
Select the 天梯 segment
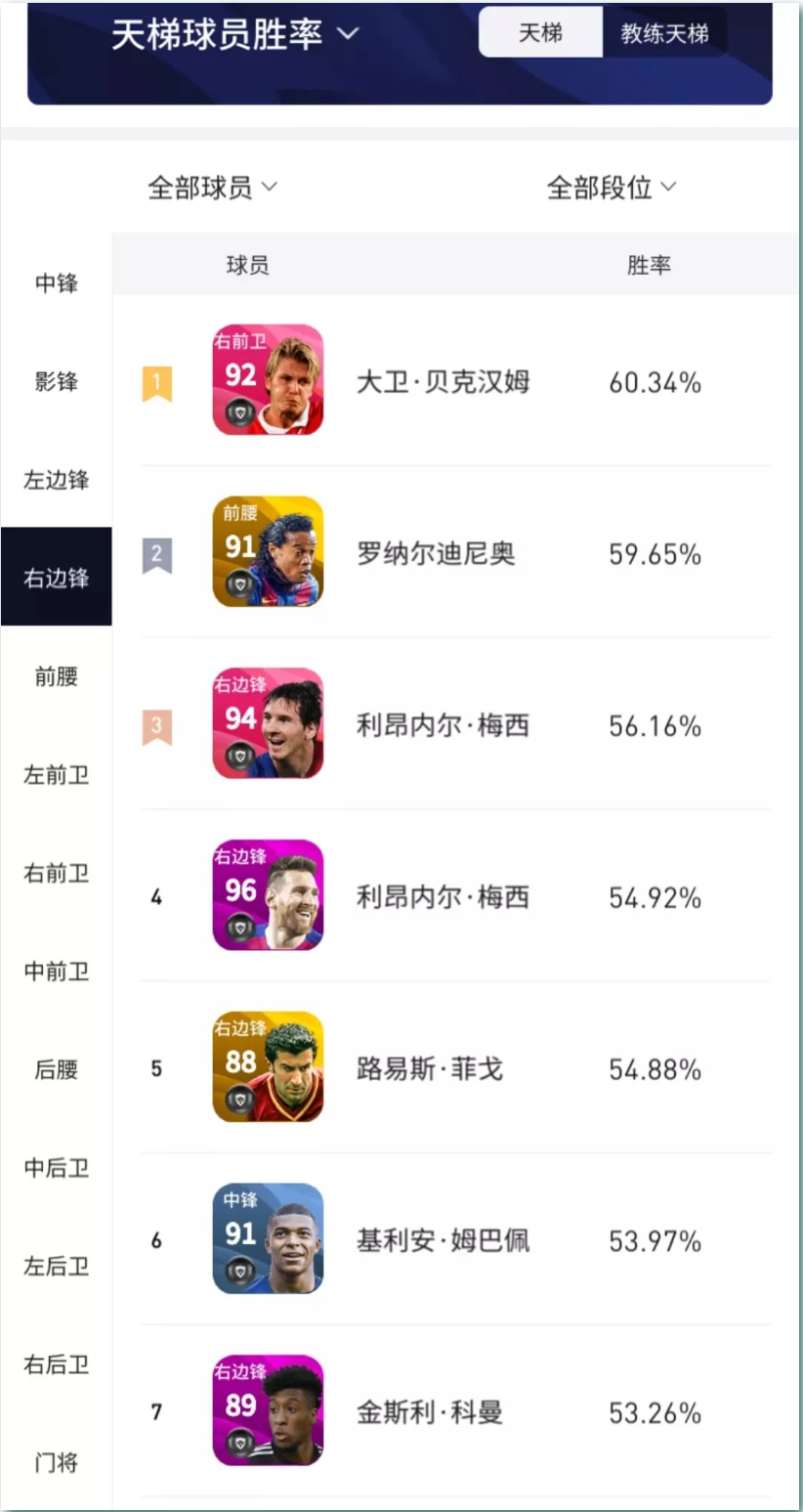540,33
